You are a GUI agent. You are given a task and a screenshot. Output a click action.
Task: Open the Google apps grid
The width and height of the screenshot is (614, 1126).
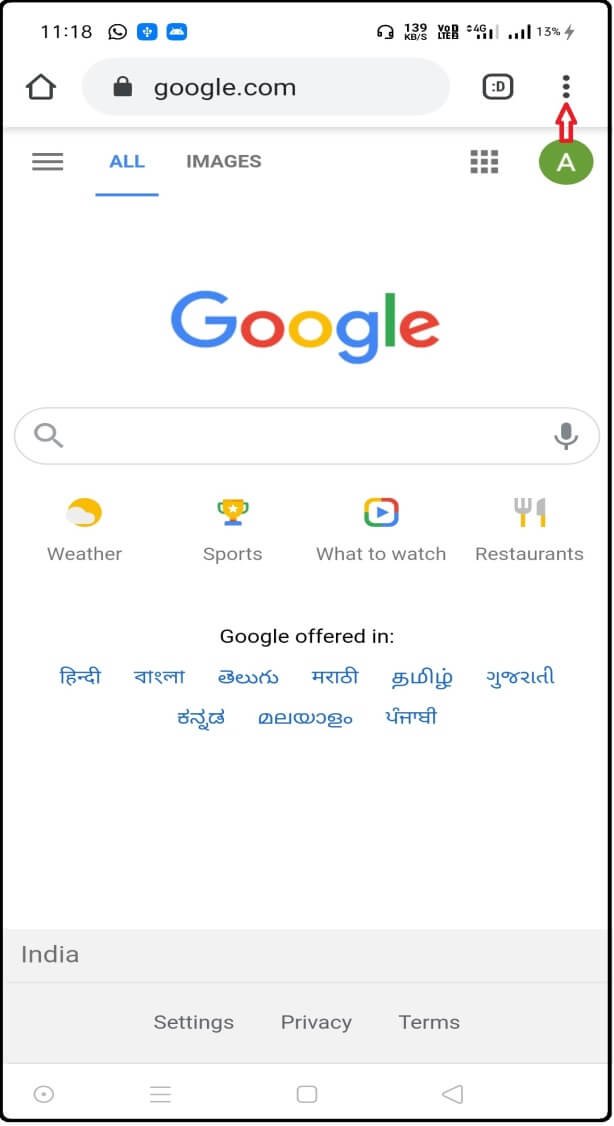[x=484, y=162]
